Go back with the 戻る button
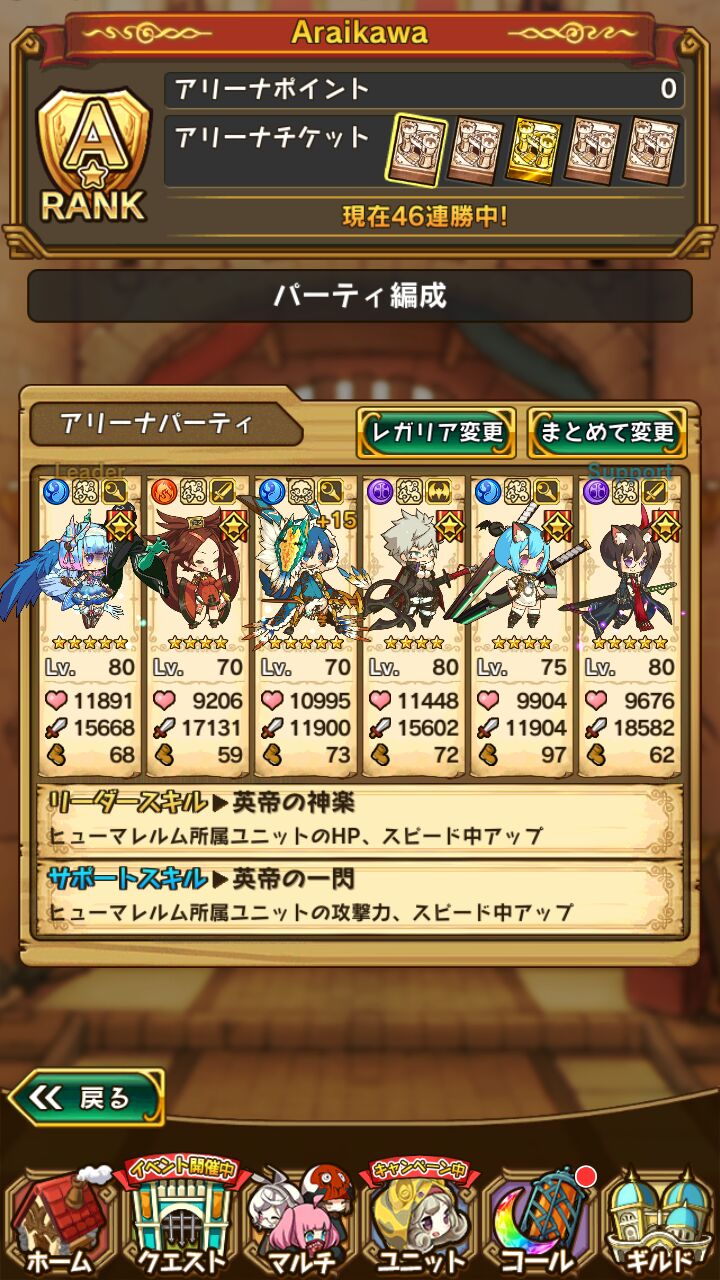The image size is (720, 1280). pos(86,1098)
